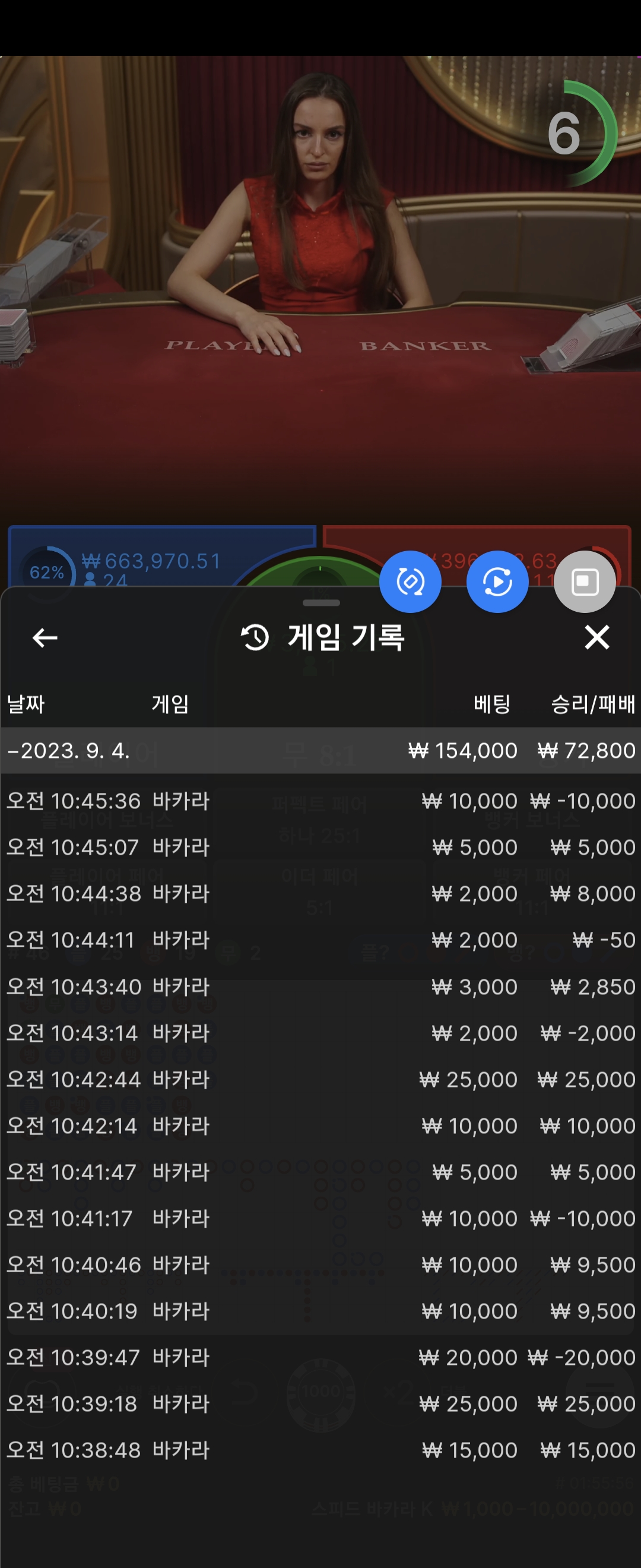The image size is (641, 1568).
Task: Open the 오전 10:41:17 바카라 record
Action: 320,1218
